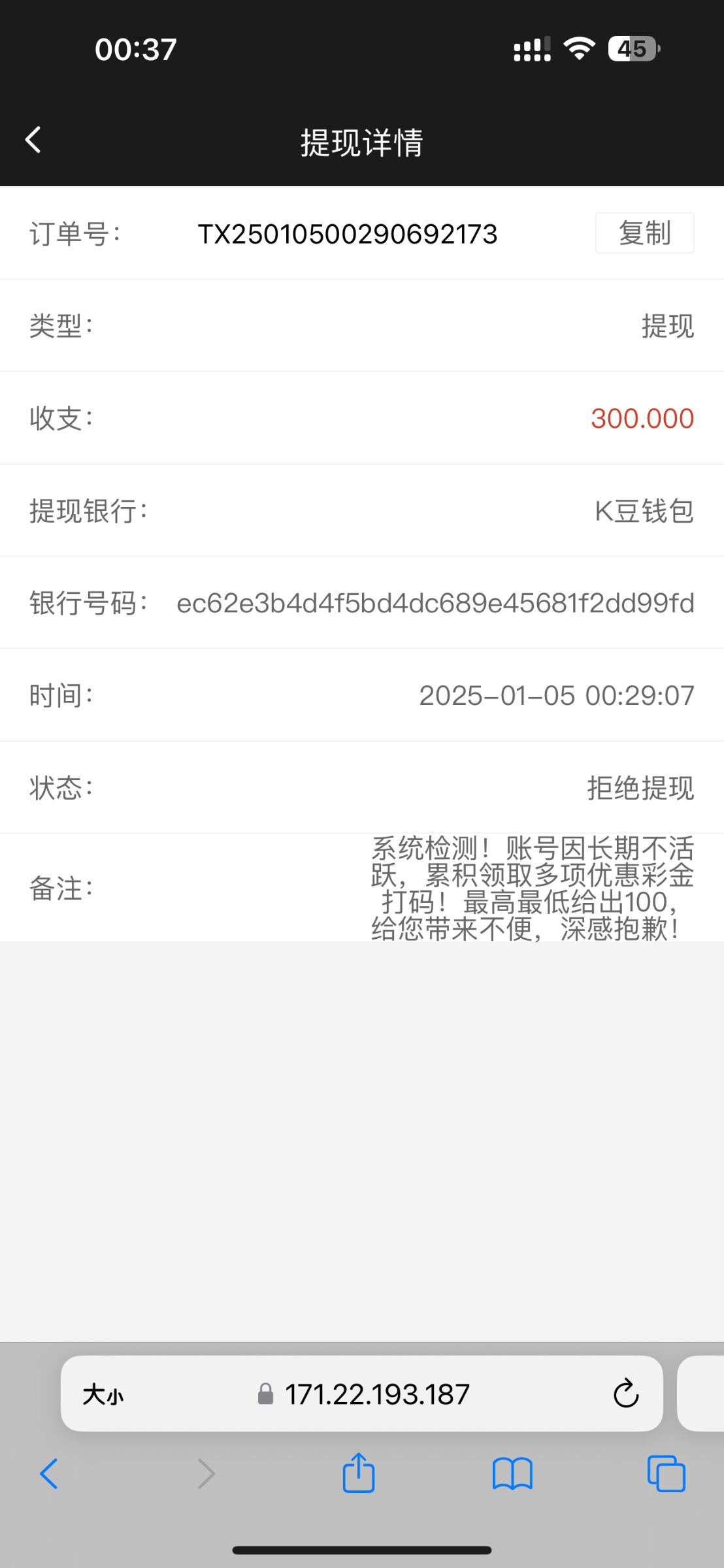Open Safari bookmarks
724x1568 pixels.
tap(512, 1474)
